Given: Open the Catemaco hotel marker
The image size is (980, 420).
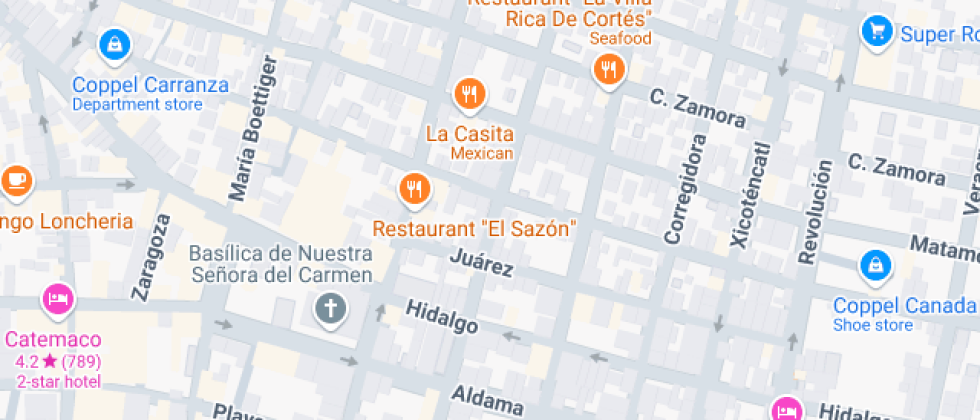Looking at the screenshot, I should (x=58, y=300).
